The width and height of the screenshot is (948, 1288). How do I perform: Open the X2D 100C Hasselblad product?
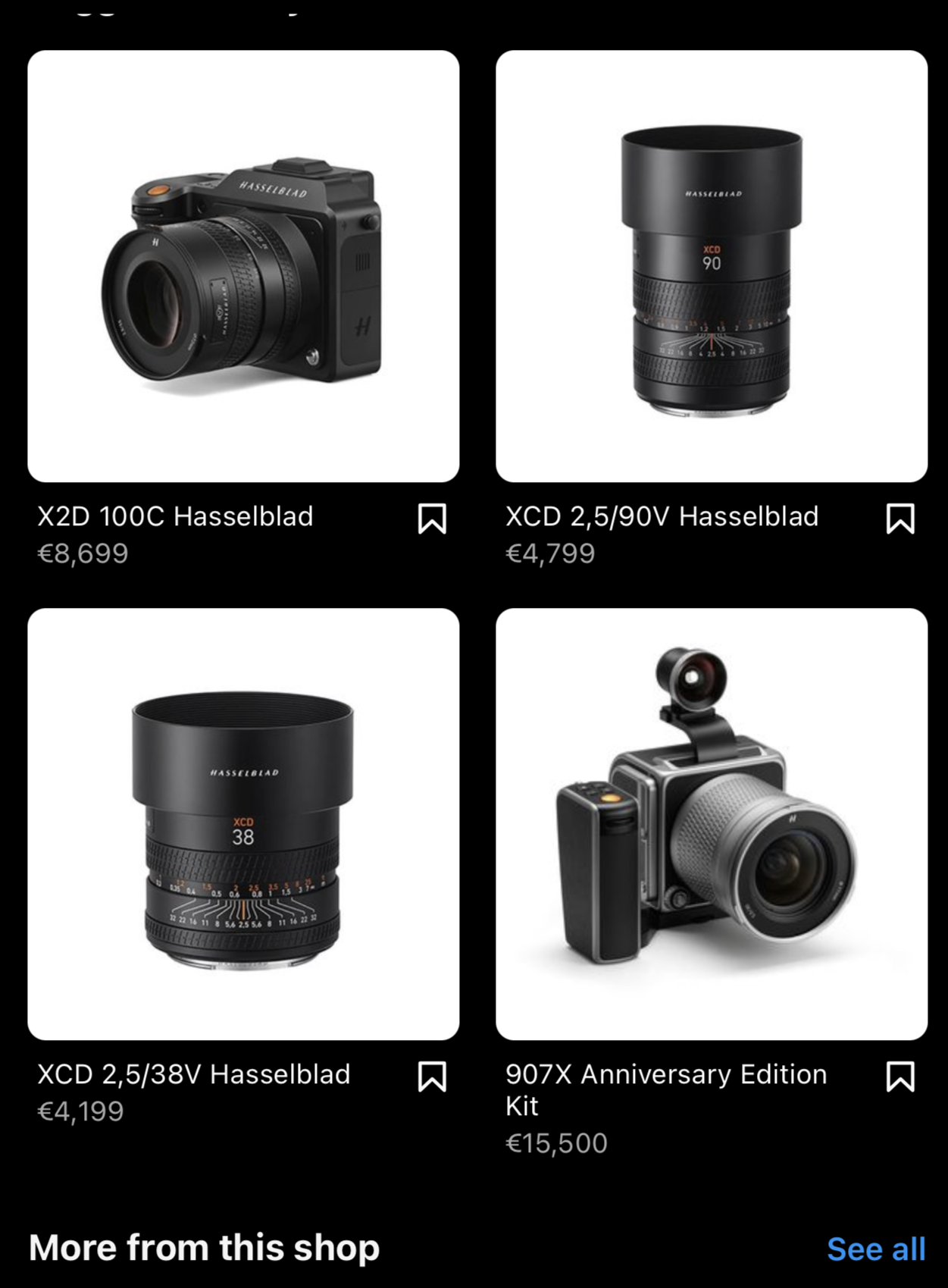(x=243, y=266)
